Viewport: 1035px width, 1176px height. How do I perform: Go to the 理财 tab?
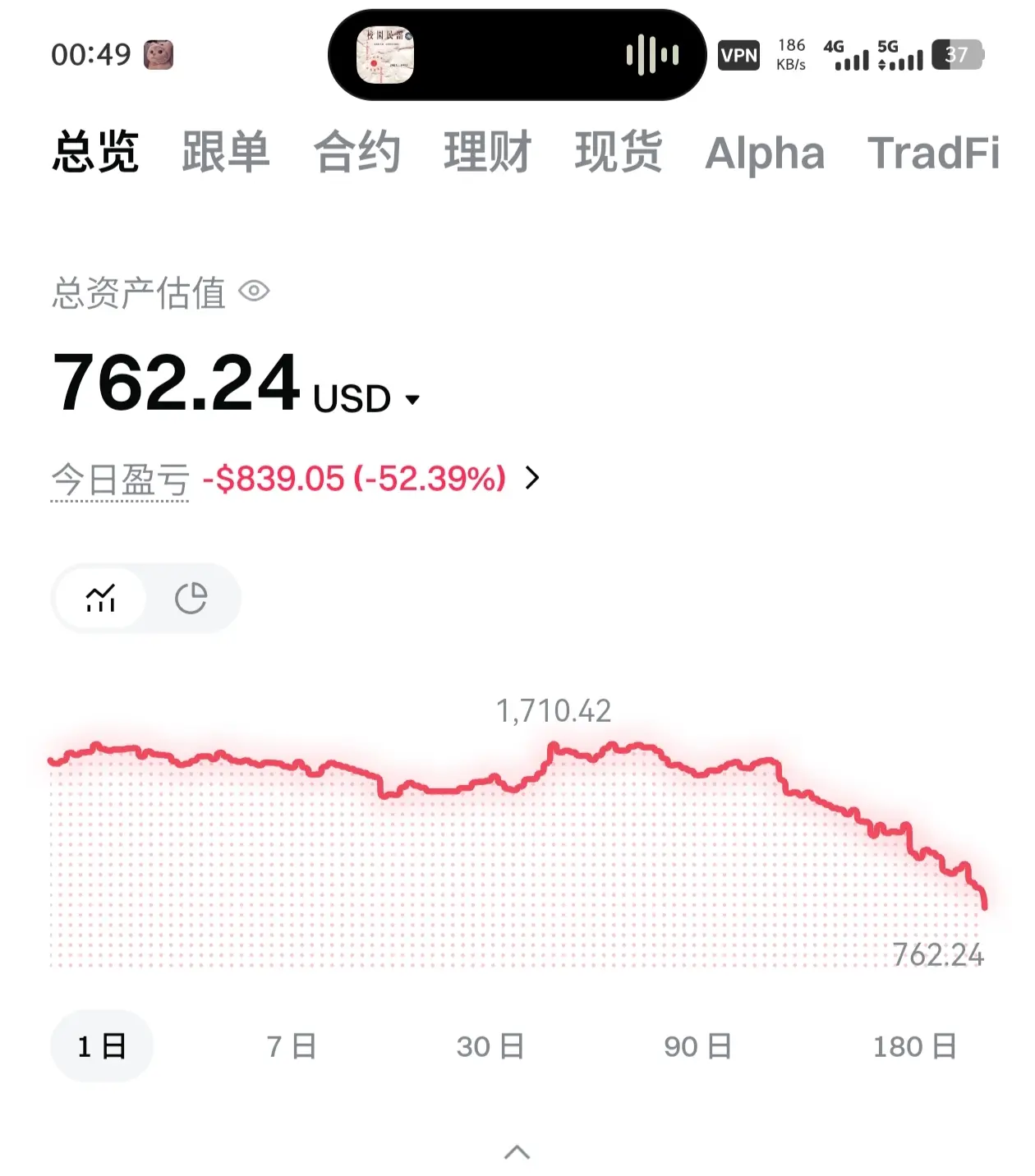tap(487, 153)
